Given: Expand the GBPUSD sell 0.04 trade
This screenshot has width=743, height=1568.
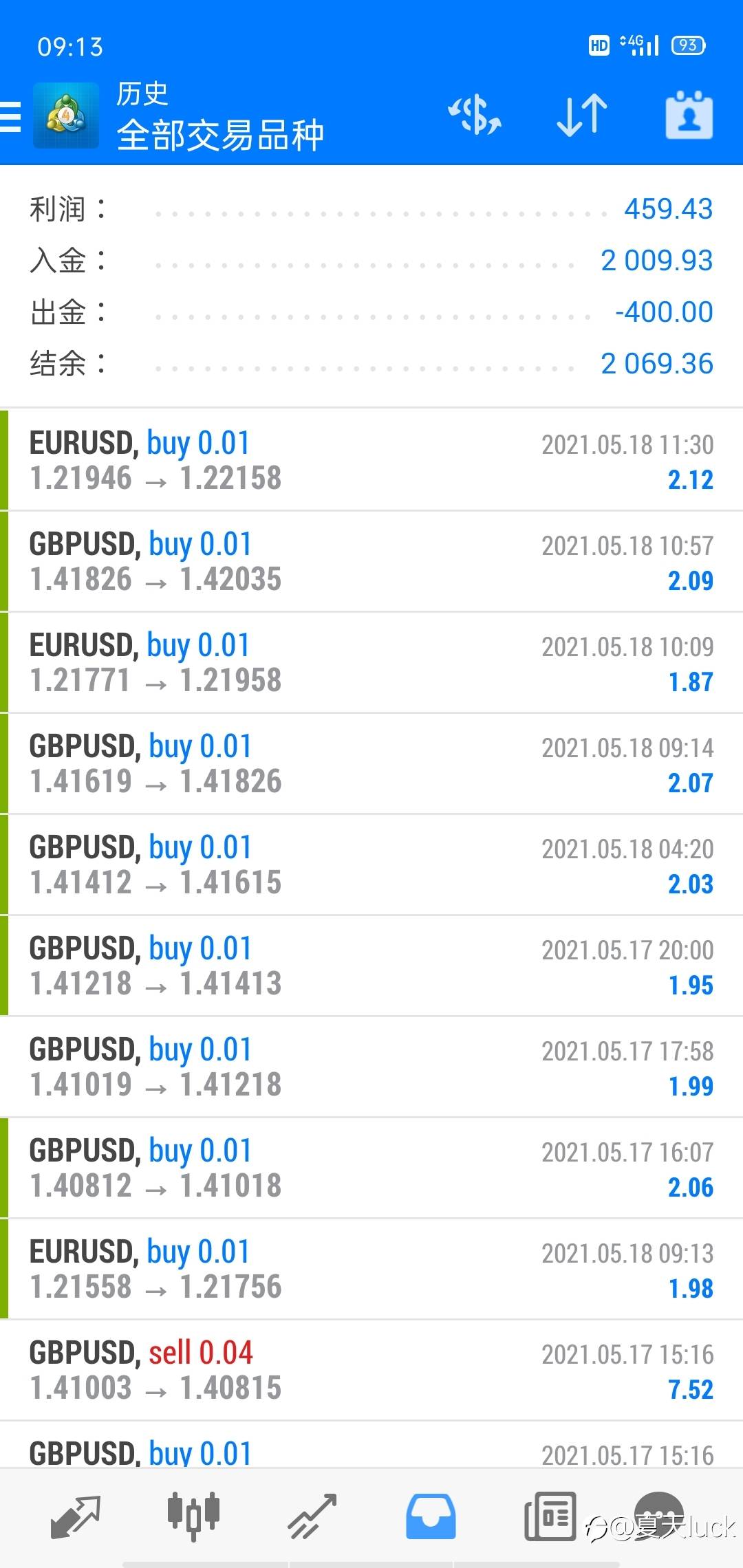Looking at the screenshot, I should (371, 1370).
